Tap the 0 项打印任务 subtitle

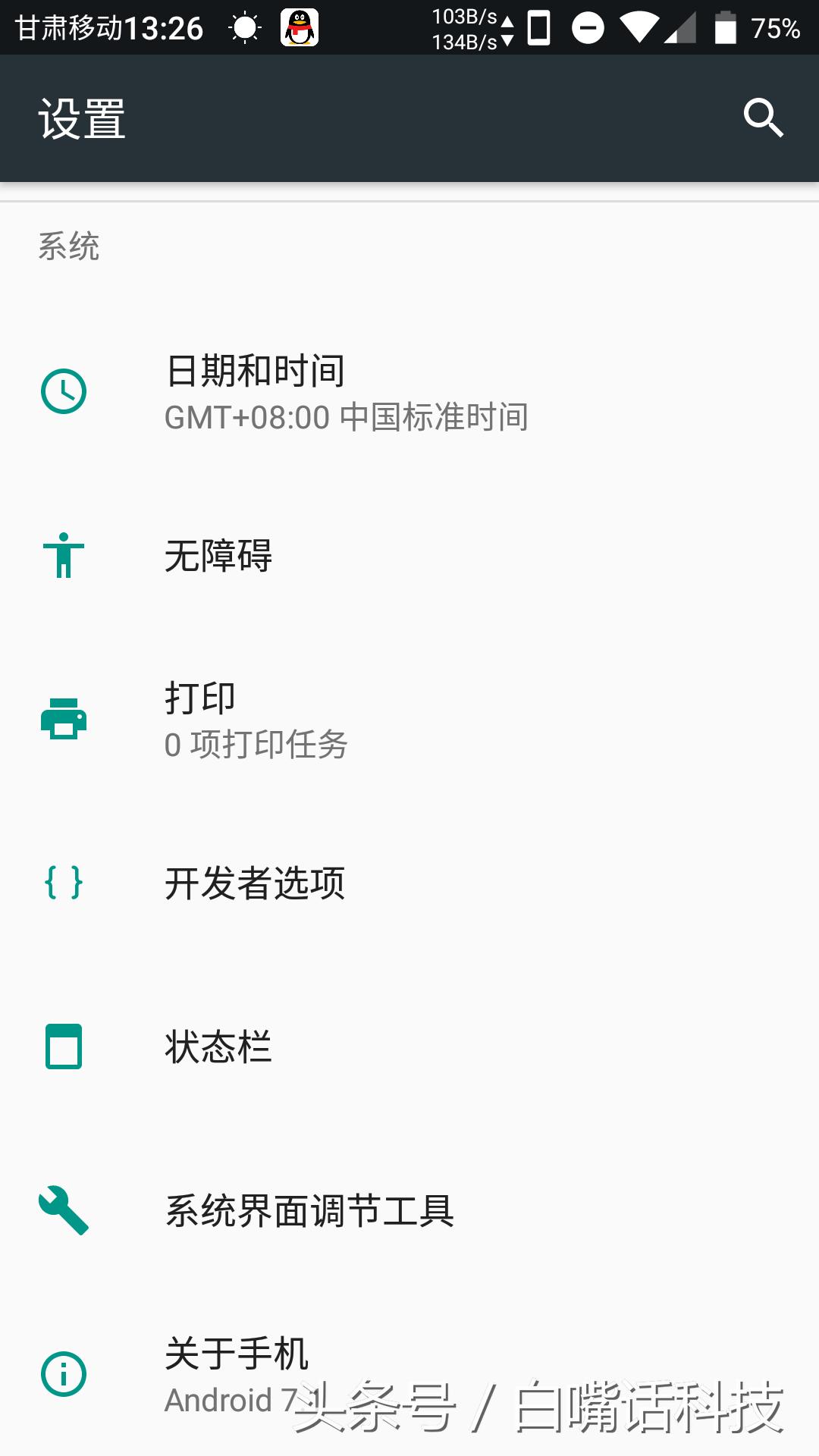pyautogui.click(x=257, y=745)
